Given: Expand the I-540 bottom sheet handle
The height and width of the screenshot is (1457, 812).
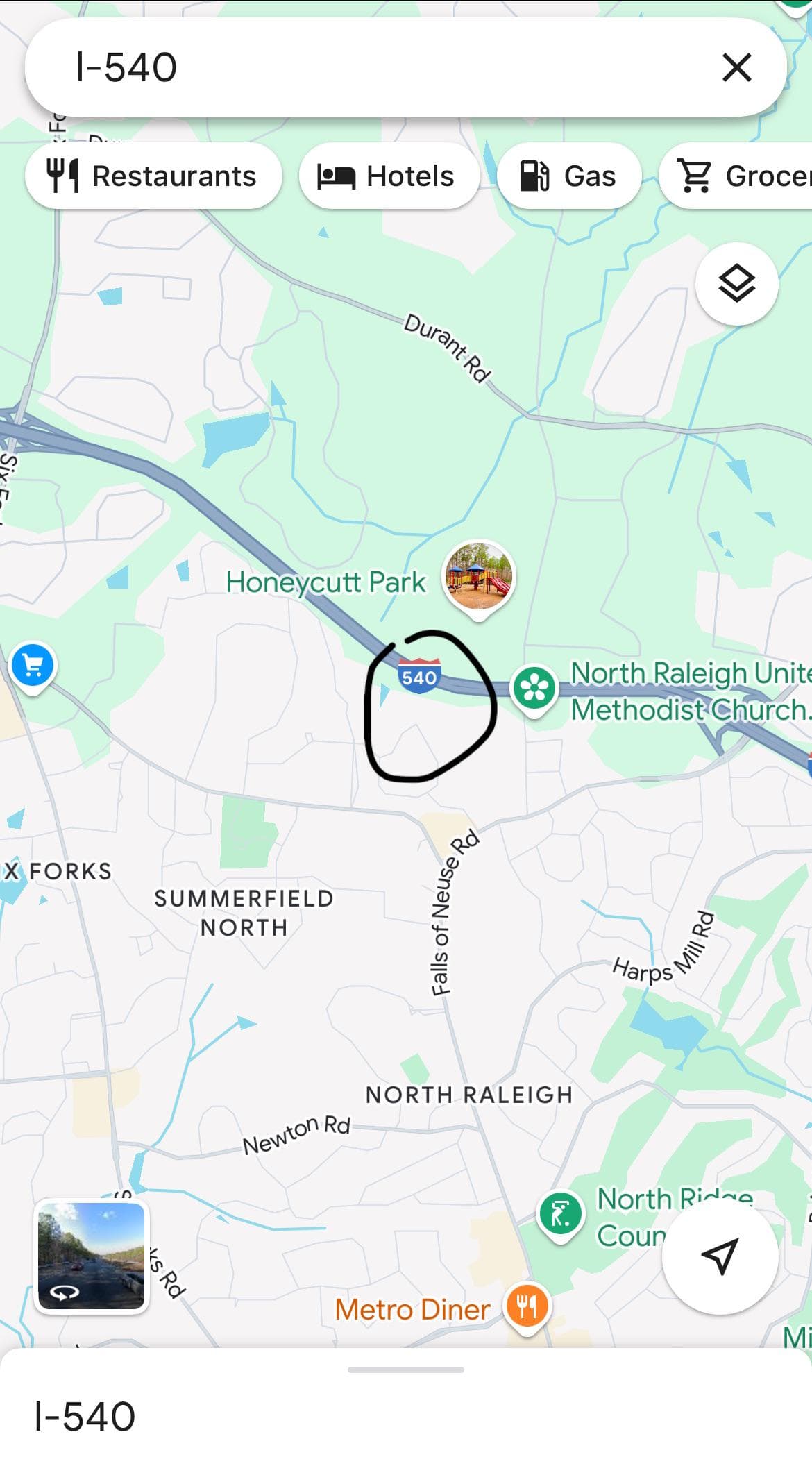Looking at the screenshot, I should click(x=406, y=1370).
